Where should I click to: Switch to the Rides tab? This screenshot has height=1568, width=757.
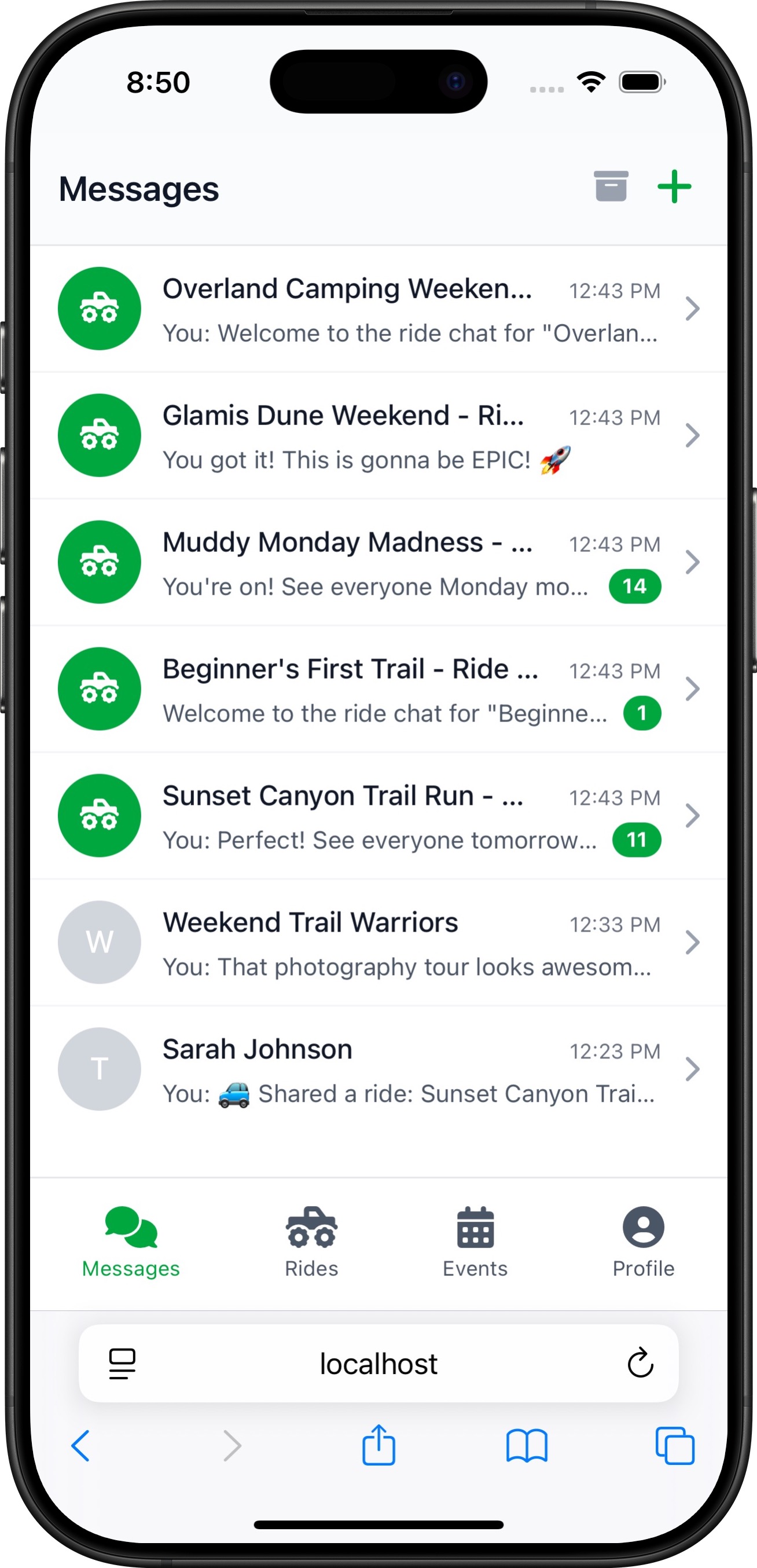[311, 1242]
